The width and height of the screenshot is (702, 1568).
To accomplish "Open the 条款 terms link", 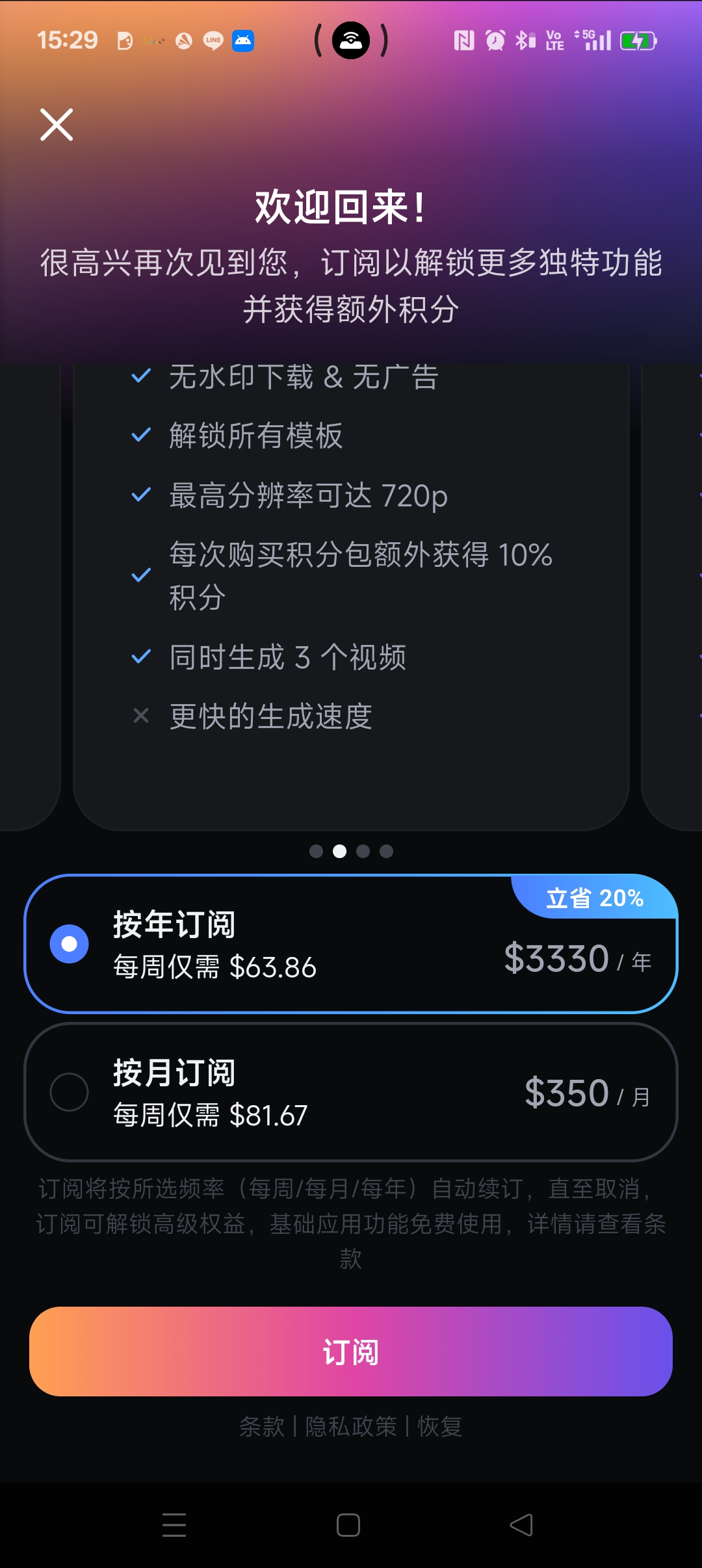I will pyautogui.click(x=262, y=1426).
